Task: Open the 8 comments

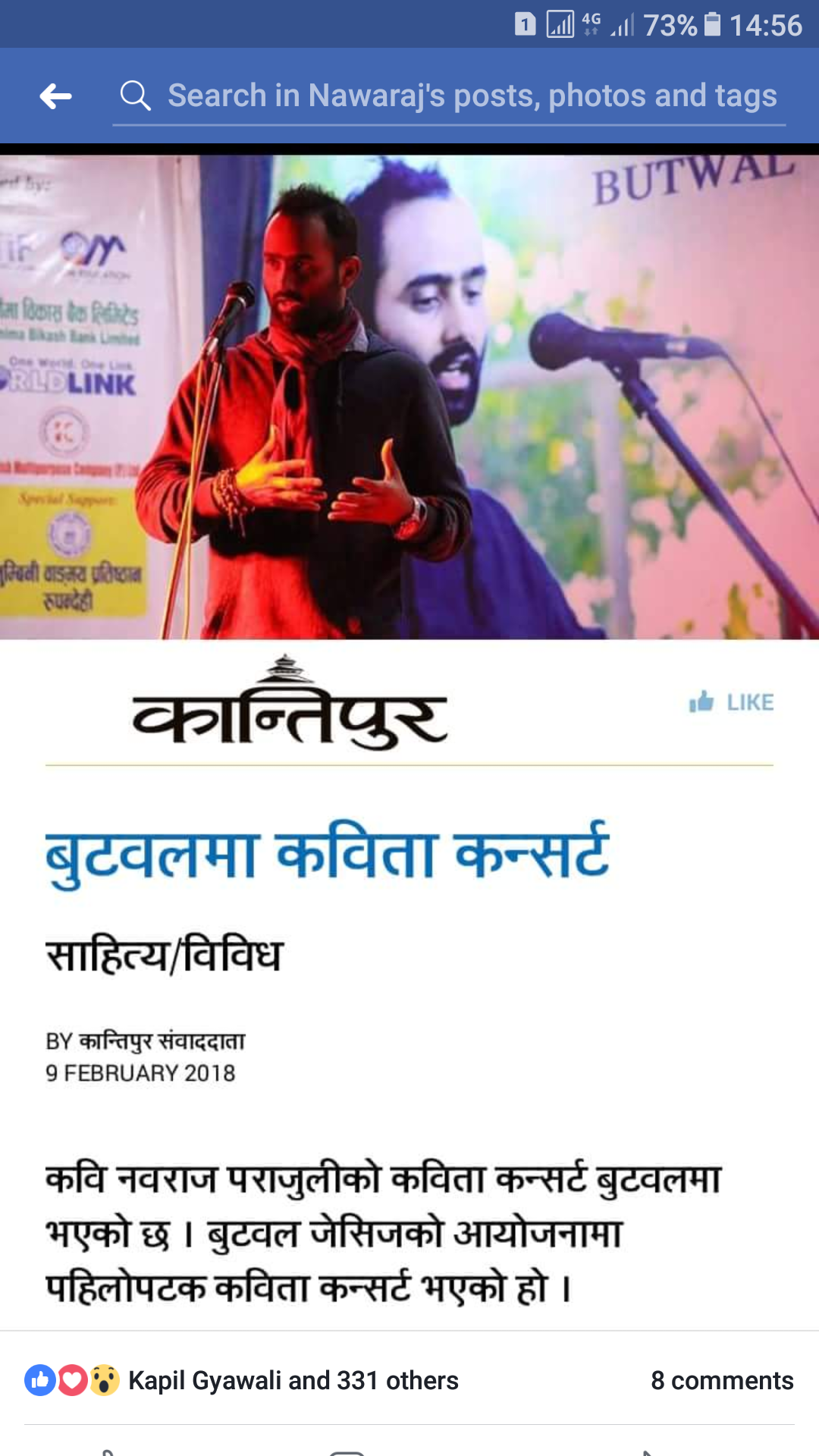Action: pyautogui.click(x=721, y=1380)
